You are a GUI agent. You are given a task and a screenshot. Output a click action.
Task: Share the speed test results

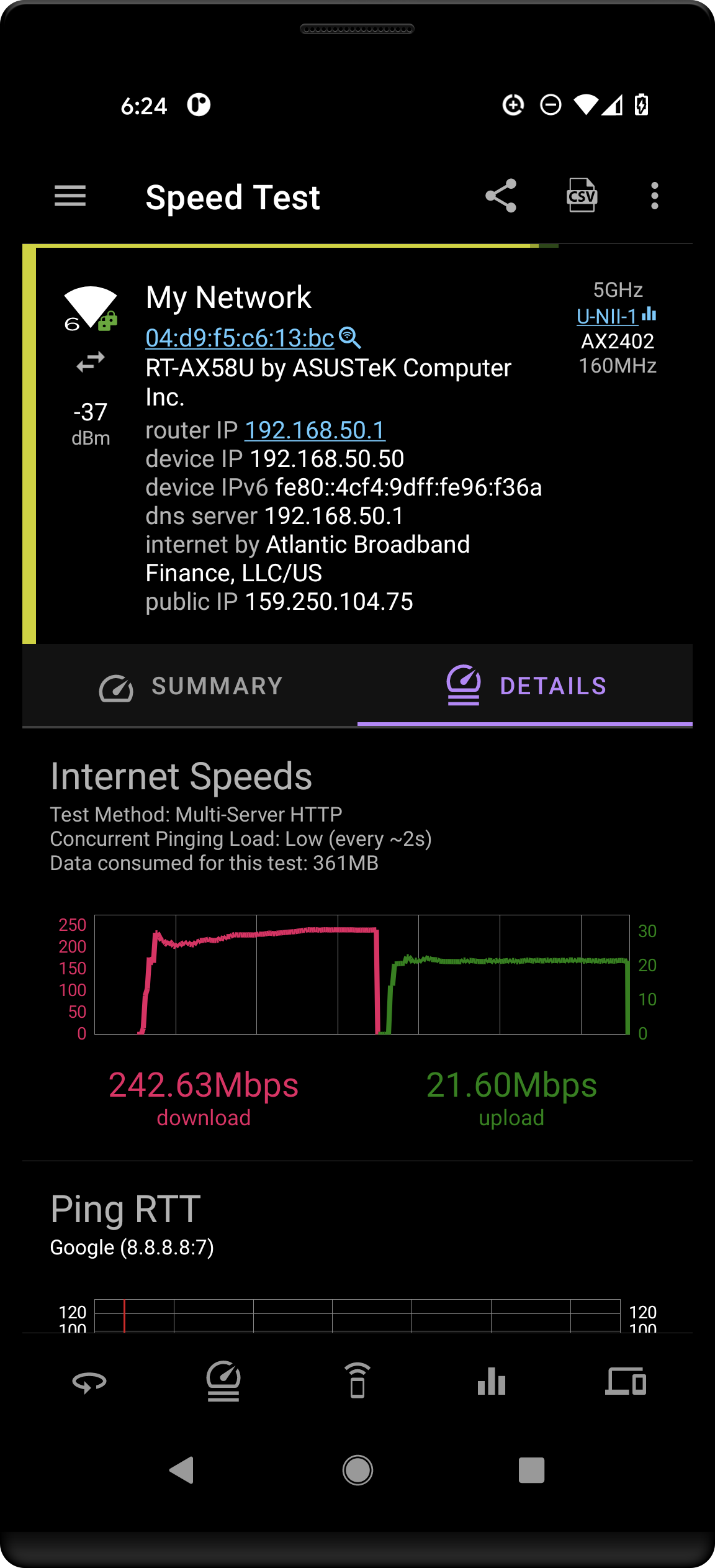click(501, 196)
